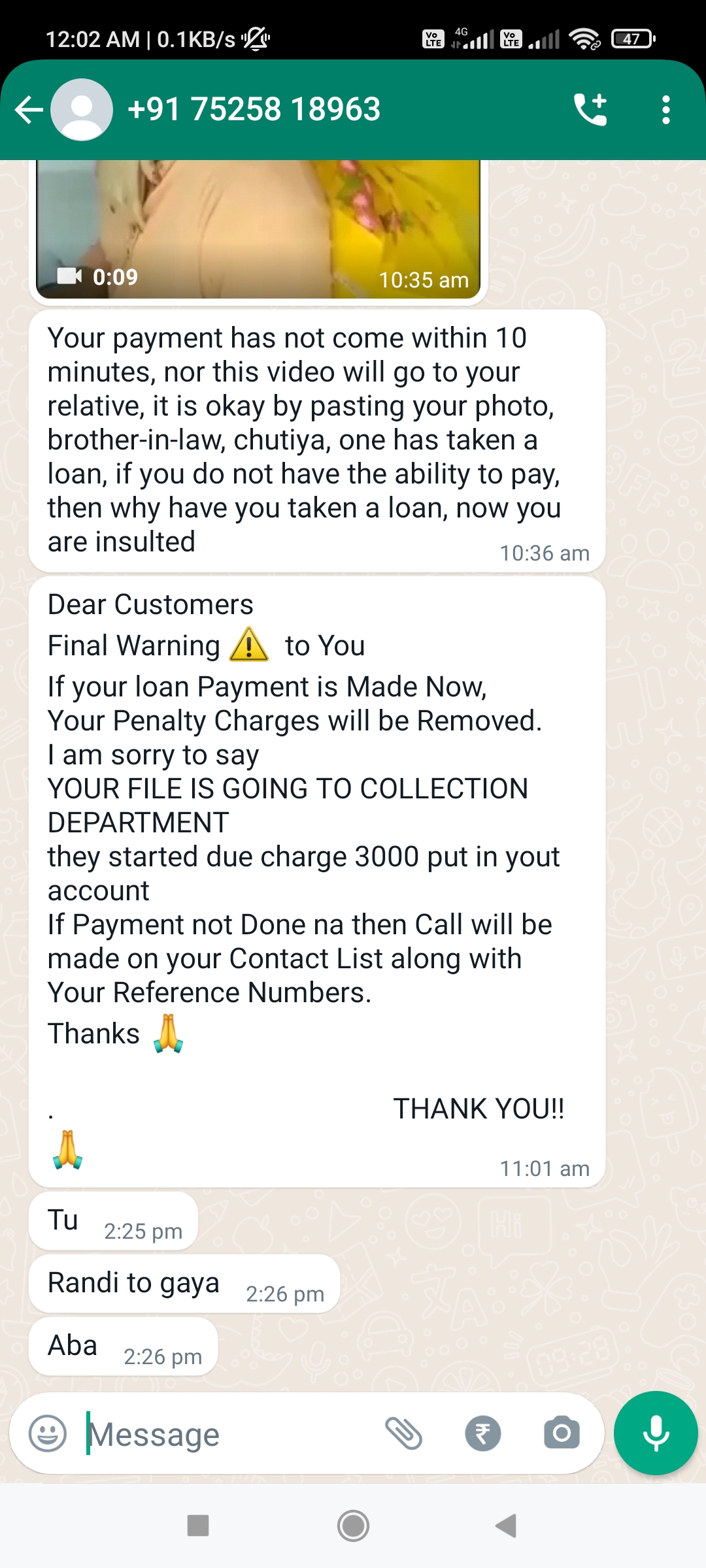
Task: Open contact profile picture for +91 75258 18963
Action: (x=82, y=110)
